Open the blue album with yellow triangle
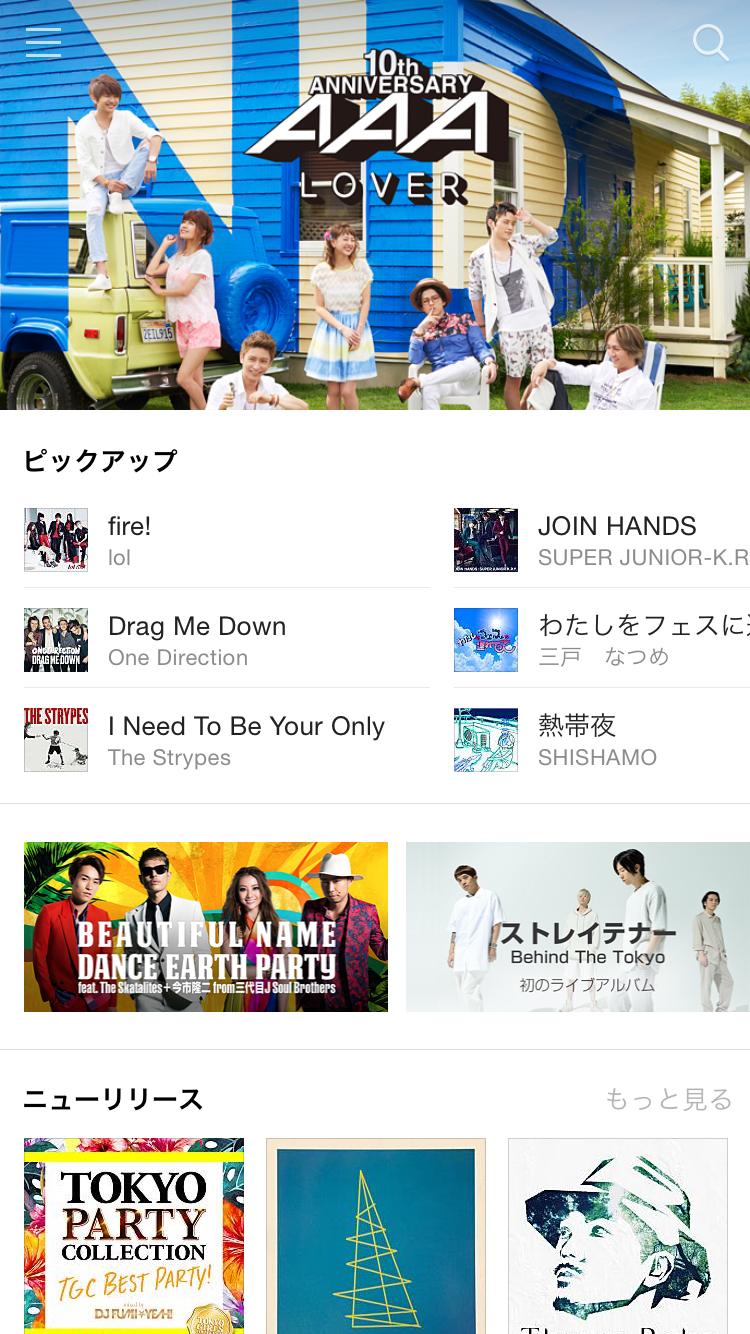 coord(376,1235)
